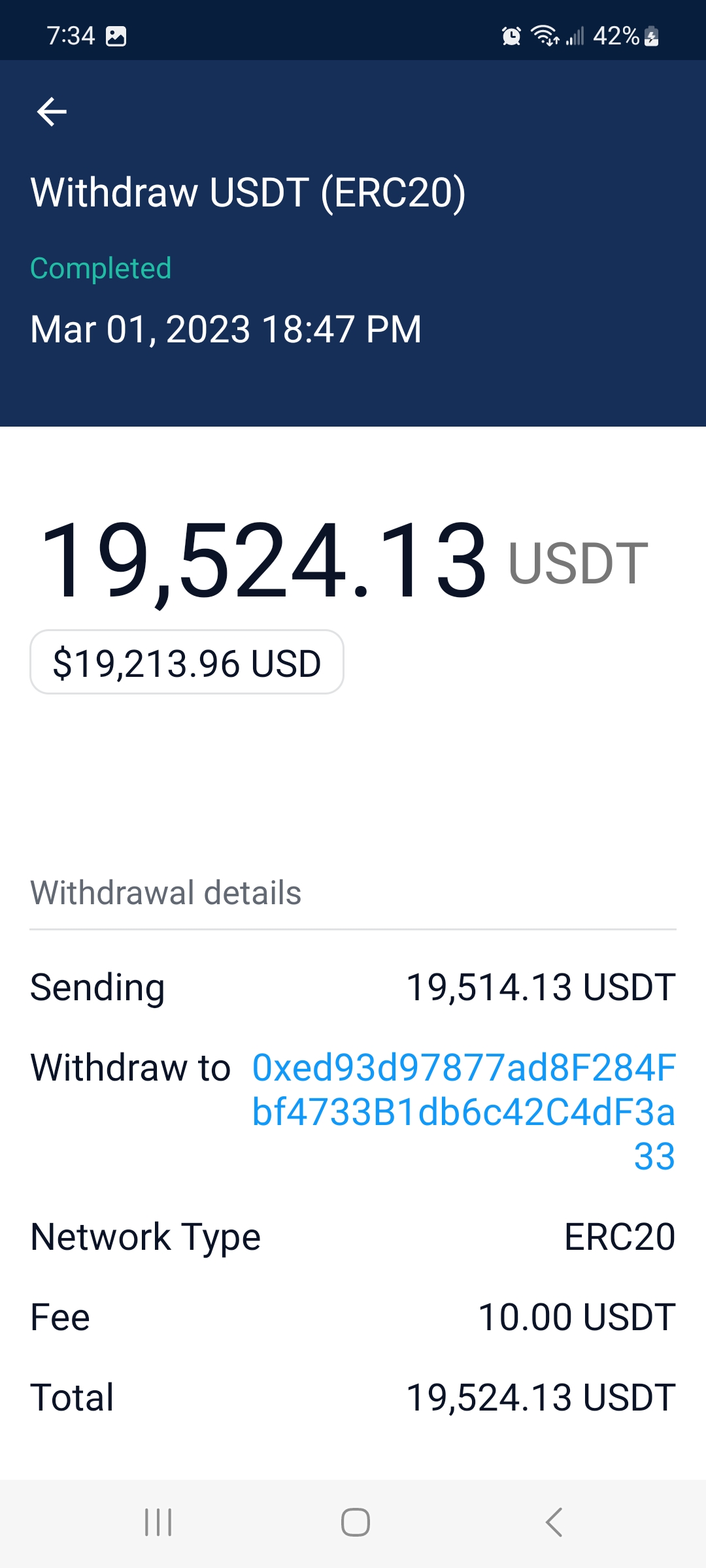Tap the system home button

(x=355, y=1522)
